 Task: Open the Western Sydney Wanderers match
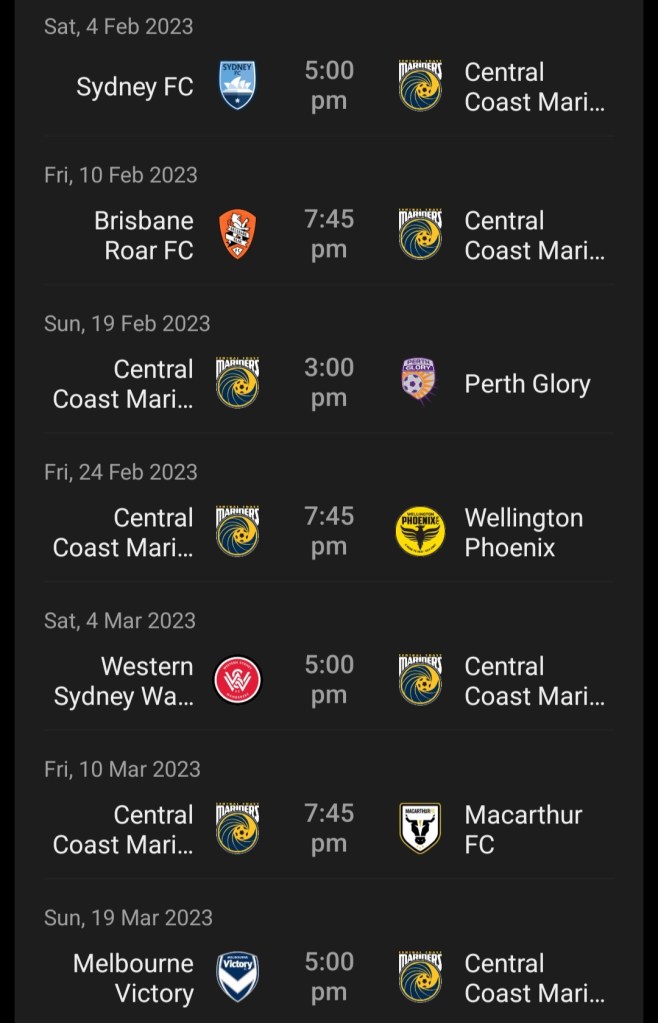point(328,680)
